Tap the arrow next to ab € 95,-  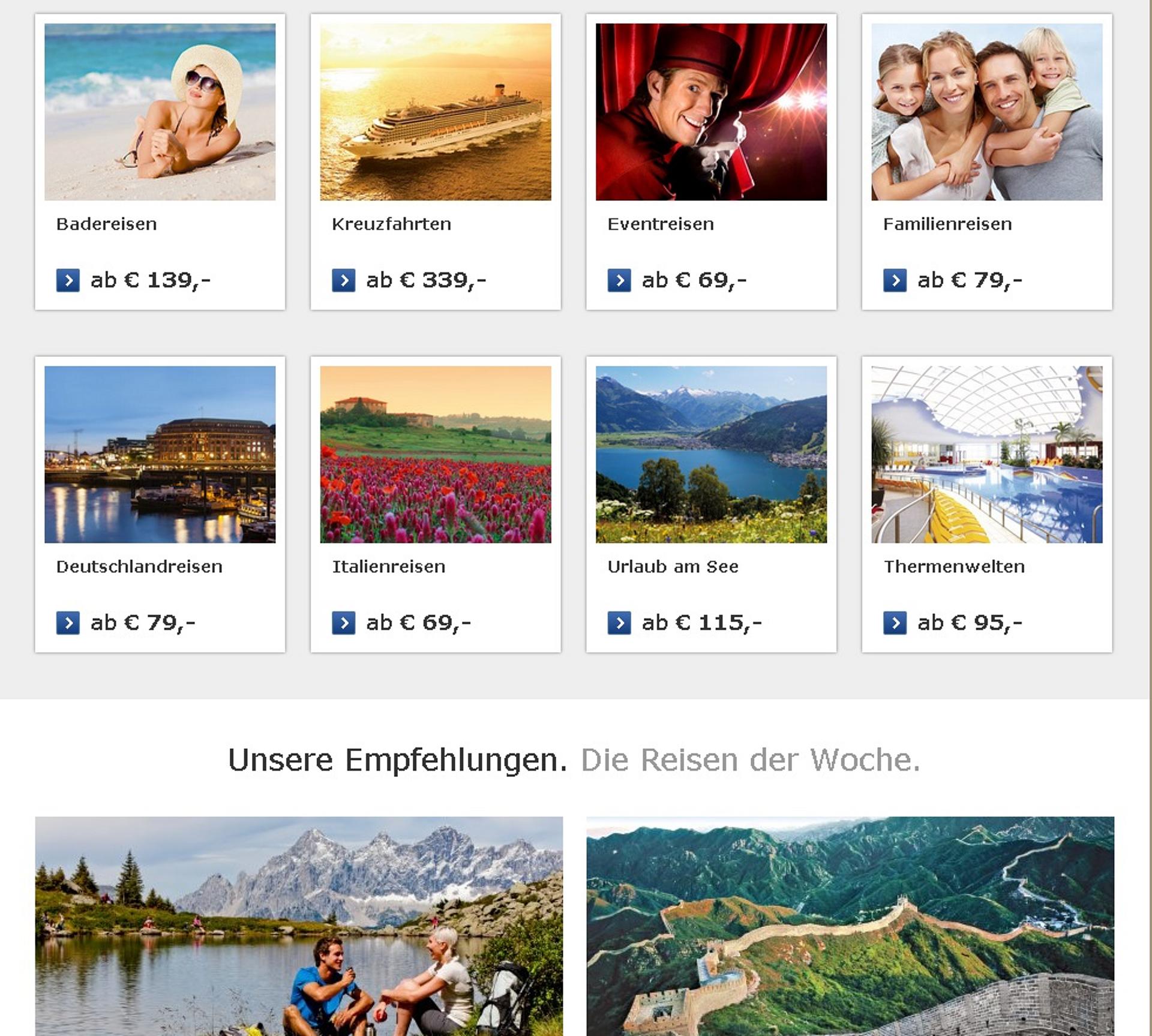[x=895, y=623]
